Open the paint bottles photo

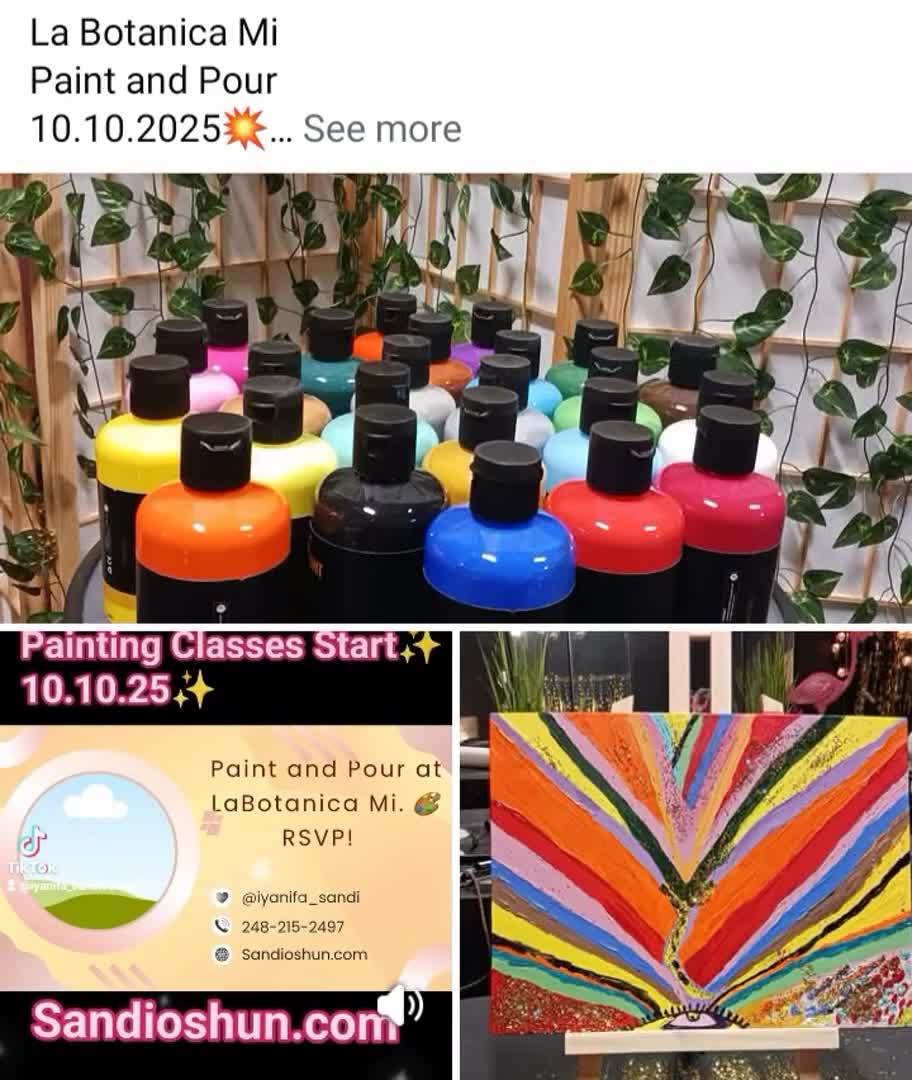tap(456, 398)
